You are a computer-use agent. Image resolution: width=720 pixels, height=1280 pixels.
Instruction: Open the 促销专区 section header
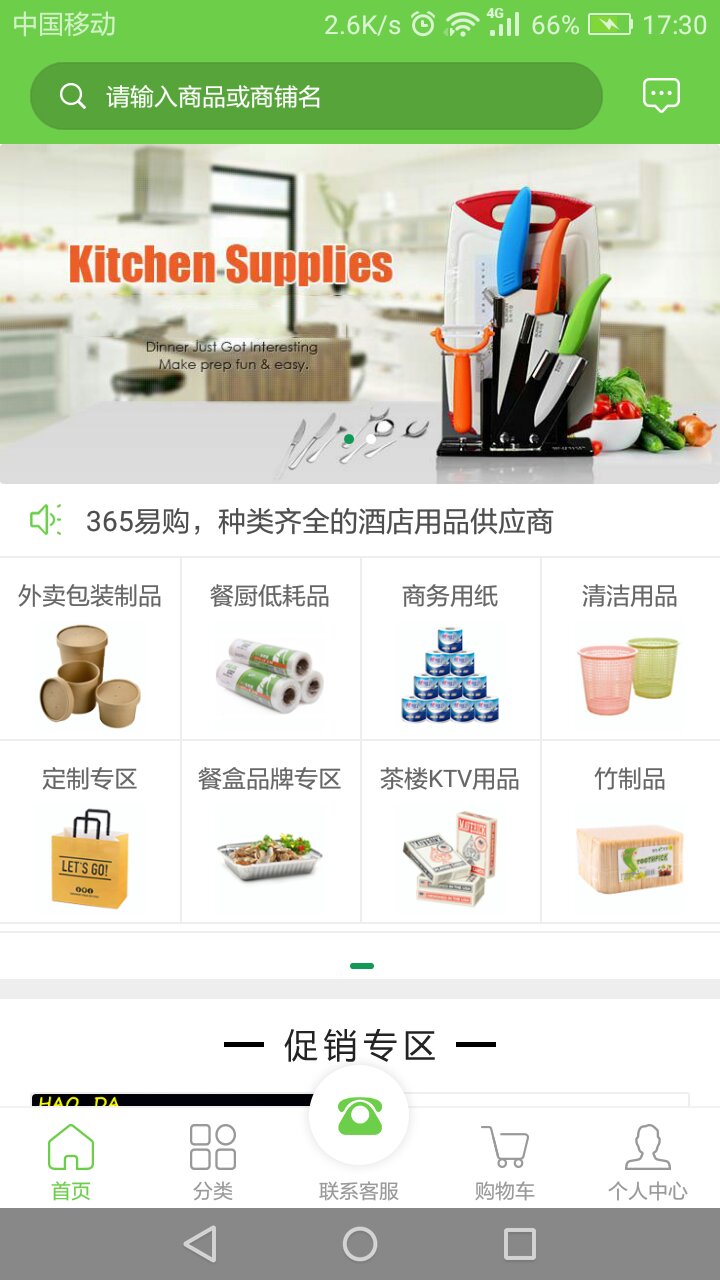[360, 1045]
